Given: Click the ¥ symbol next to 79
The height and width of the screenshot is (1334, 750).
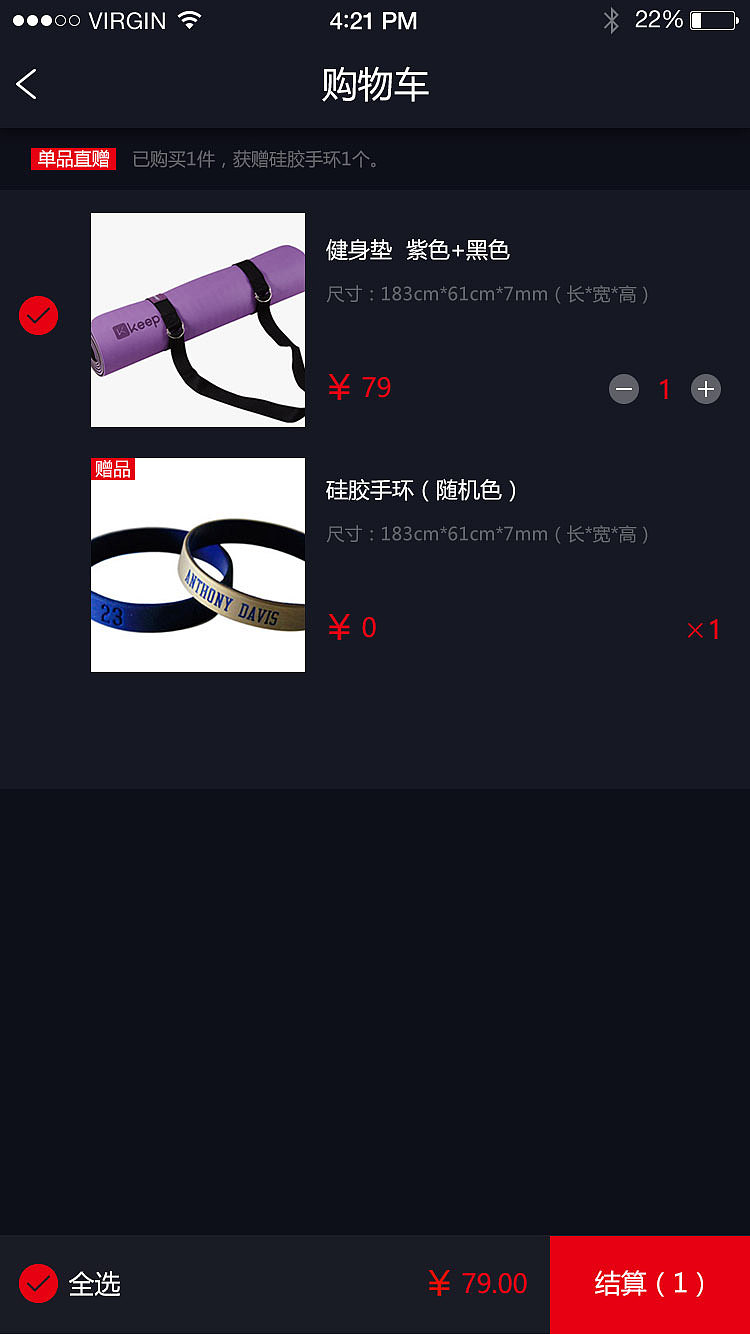Looking at the screenshot, I should (337, 386).
